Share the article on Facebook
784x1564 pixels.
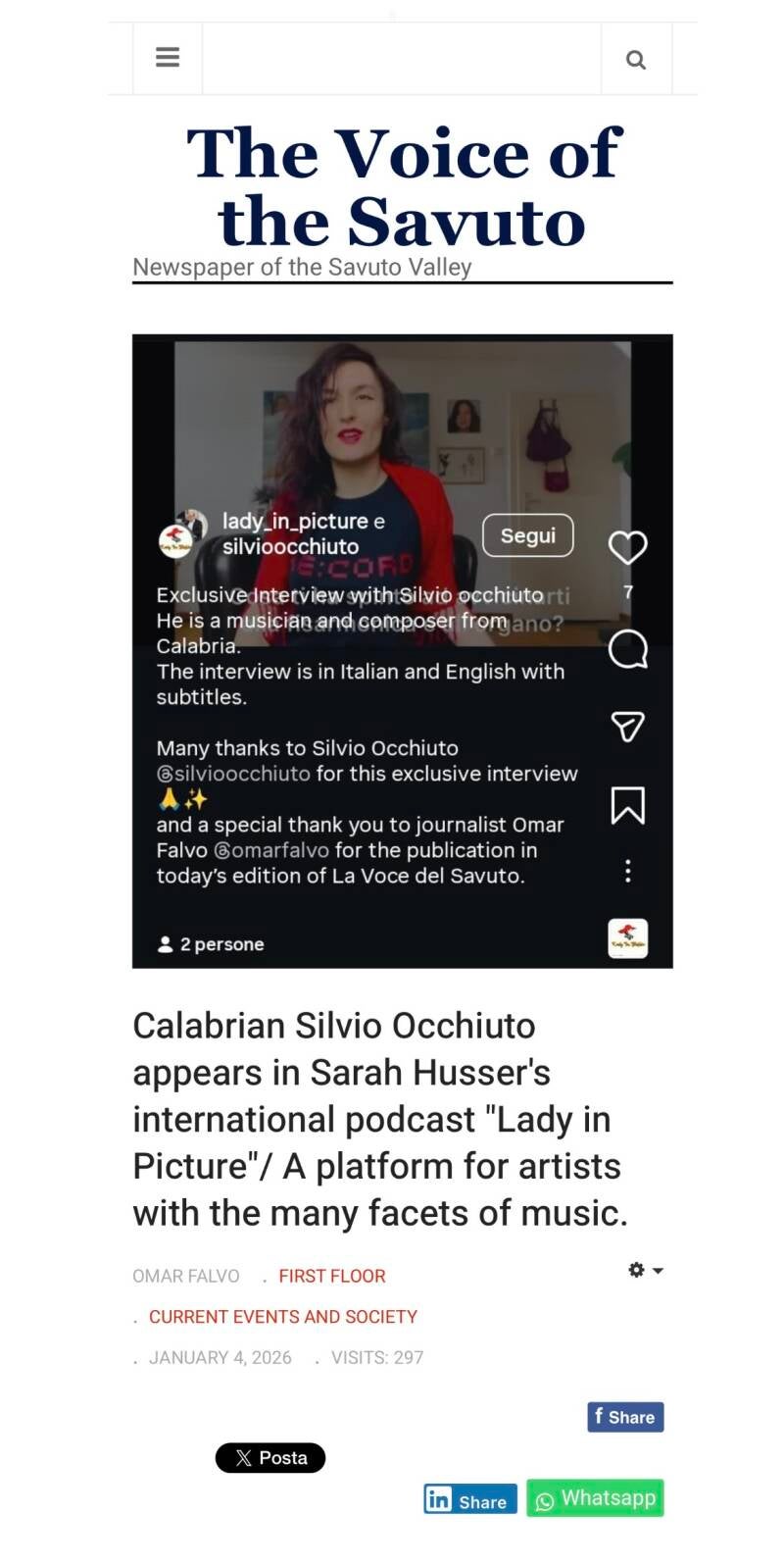click(x=625, y=1417)
